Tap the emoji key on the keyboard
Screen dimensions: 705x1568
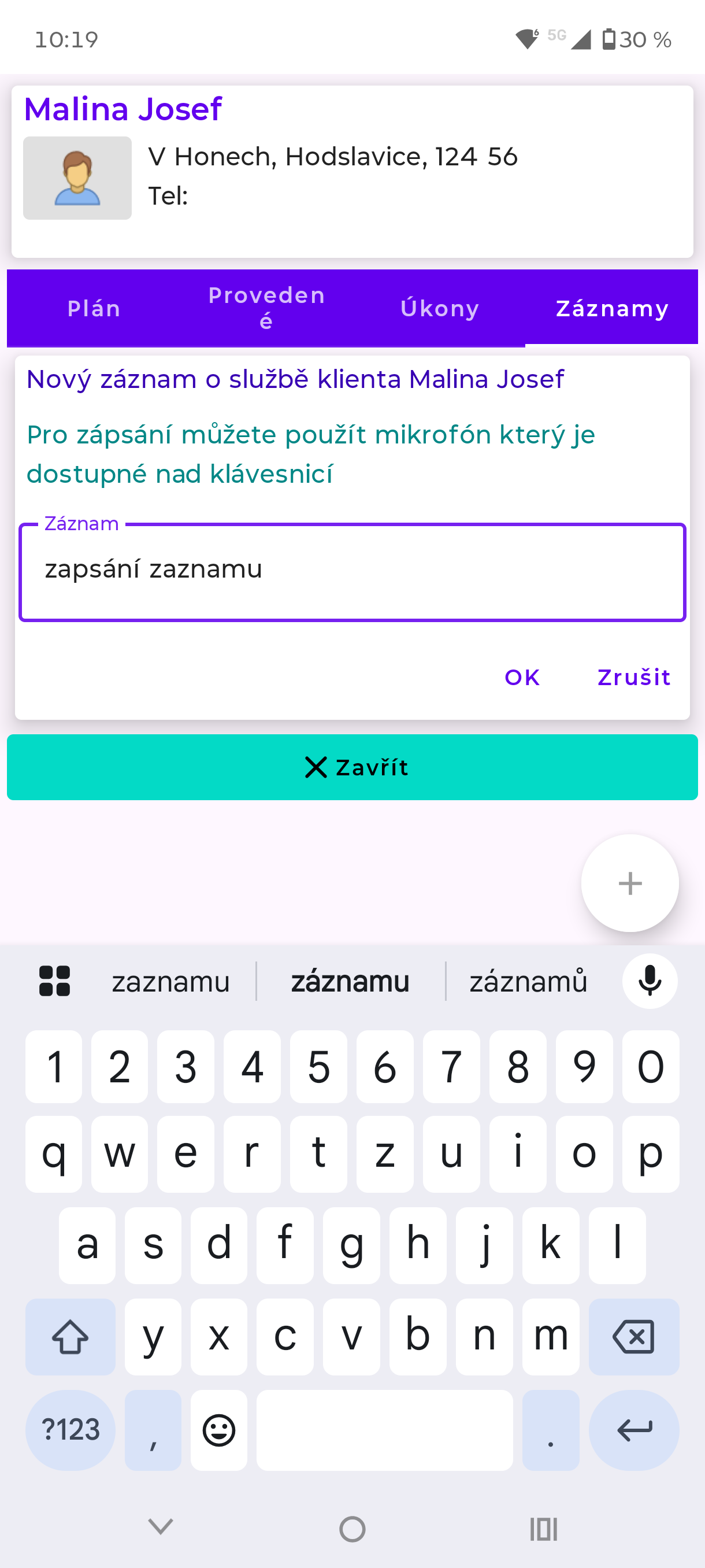tap(218, 1430)
